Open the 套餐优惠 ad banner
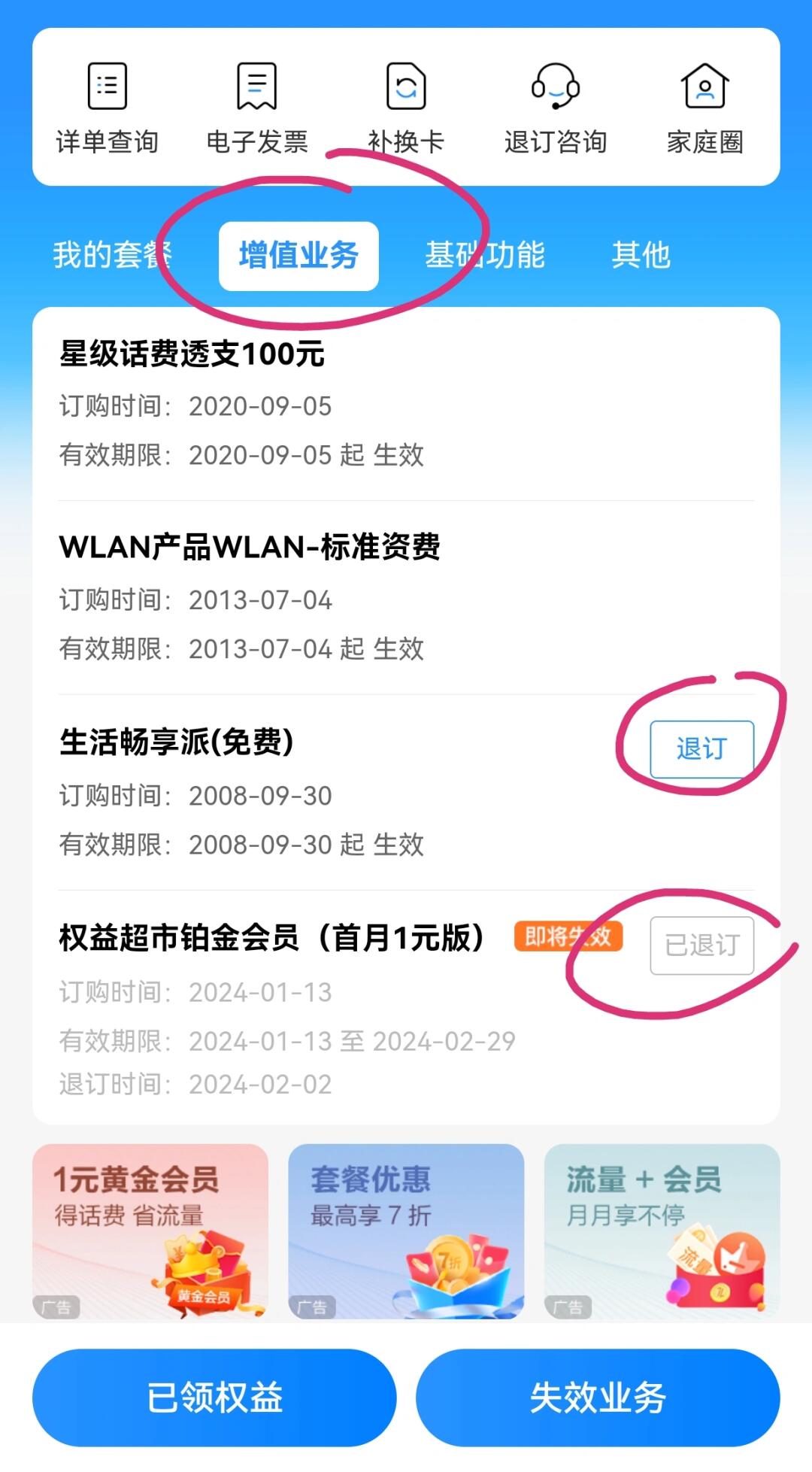 (406, 1231)
